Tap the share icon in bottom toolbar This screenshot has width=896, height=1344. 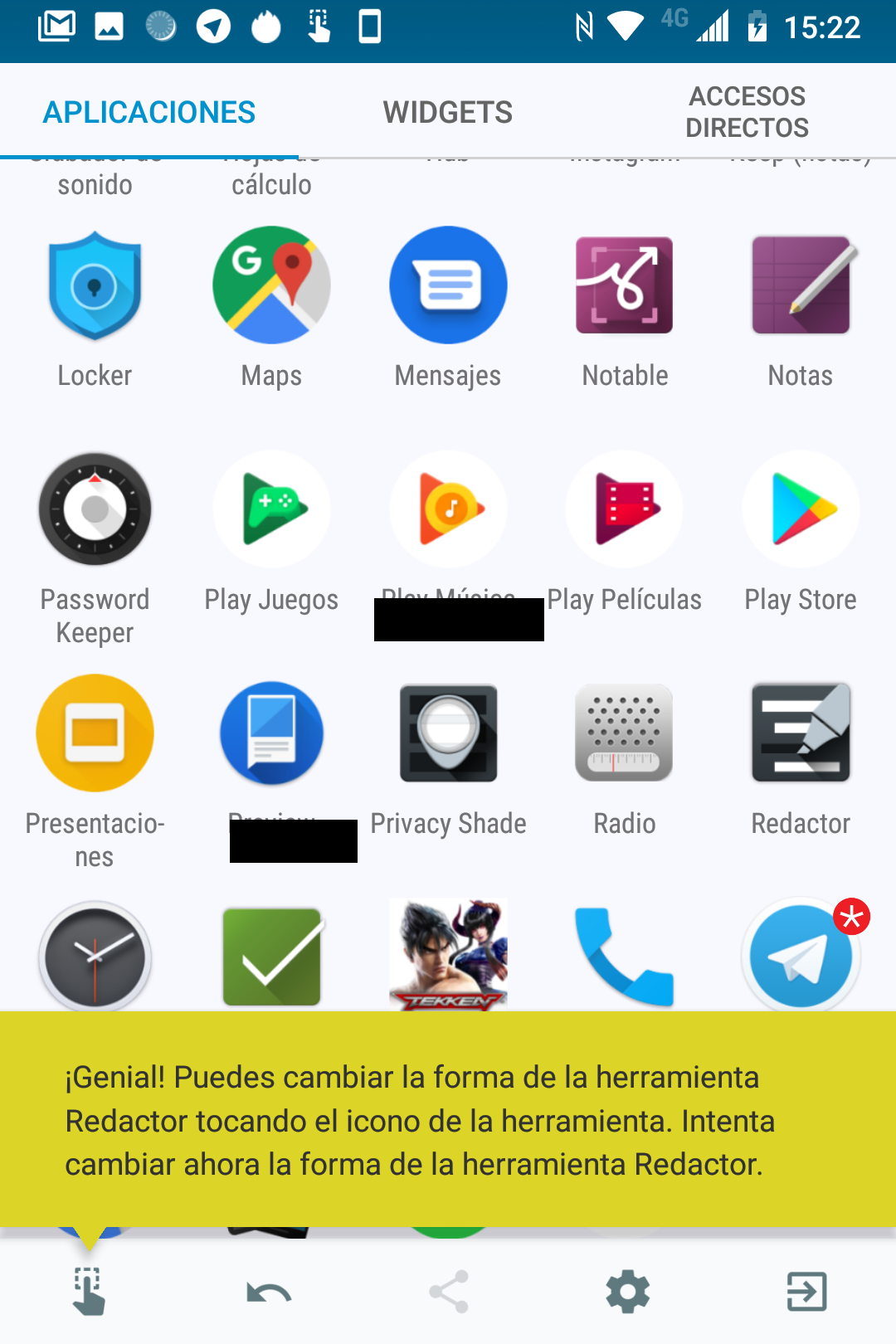click(449, 1292)
